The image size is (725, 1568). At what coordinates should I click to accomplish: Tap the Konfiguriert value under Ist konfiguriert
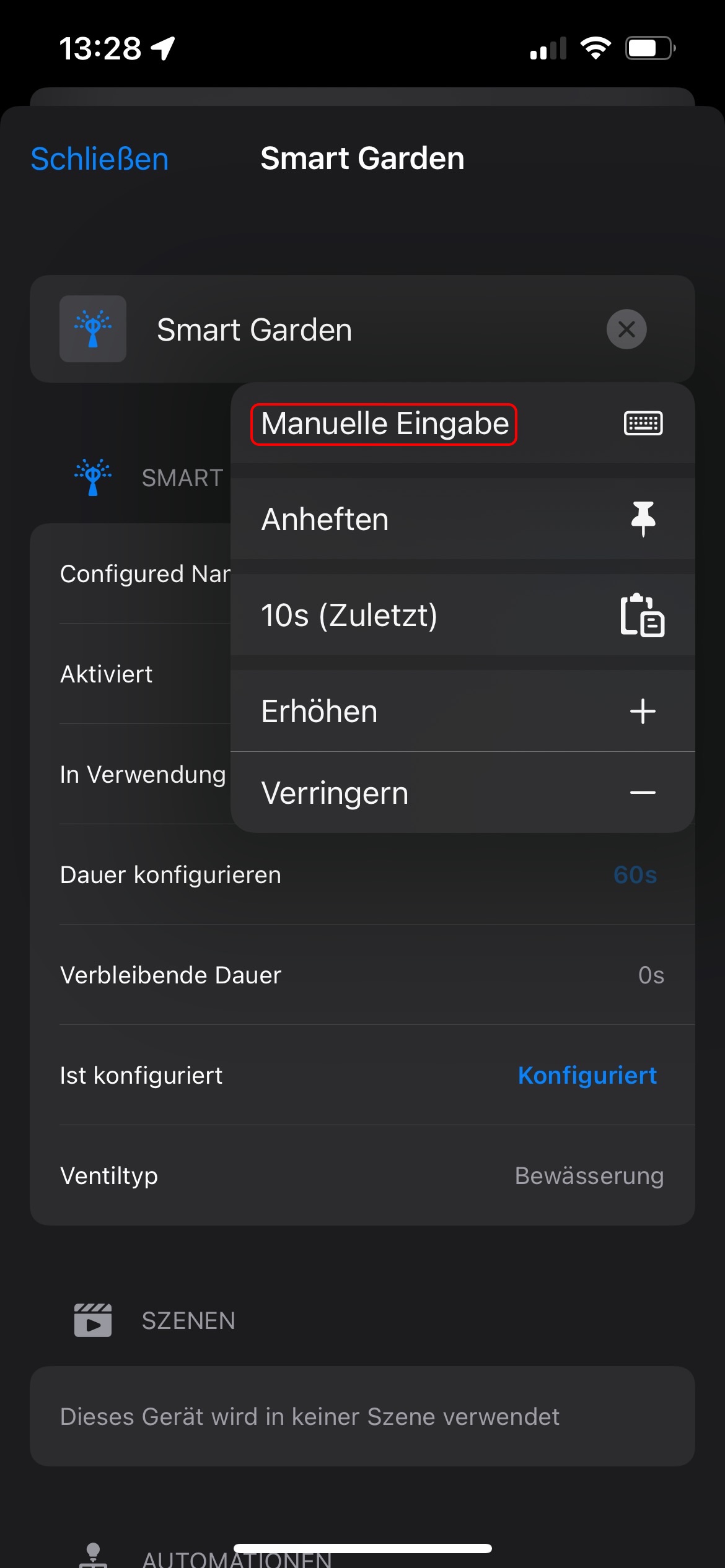(587, 1076)
